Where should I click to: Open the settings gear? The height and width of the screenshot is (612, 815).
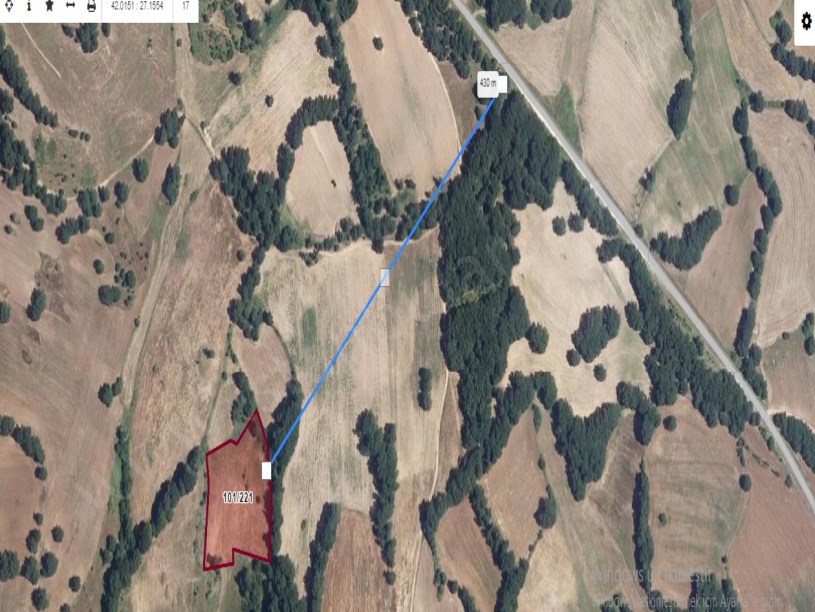click(807, 20)
